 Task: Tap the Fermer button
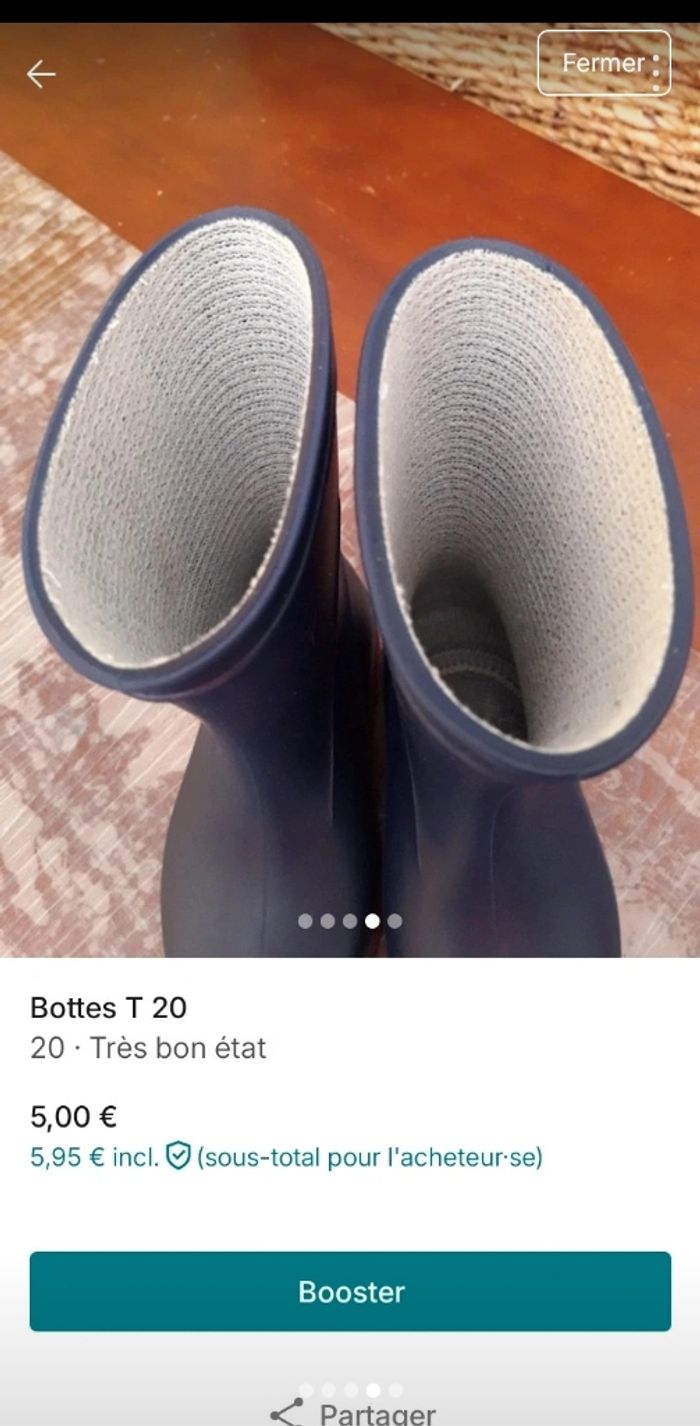602,63
